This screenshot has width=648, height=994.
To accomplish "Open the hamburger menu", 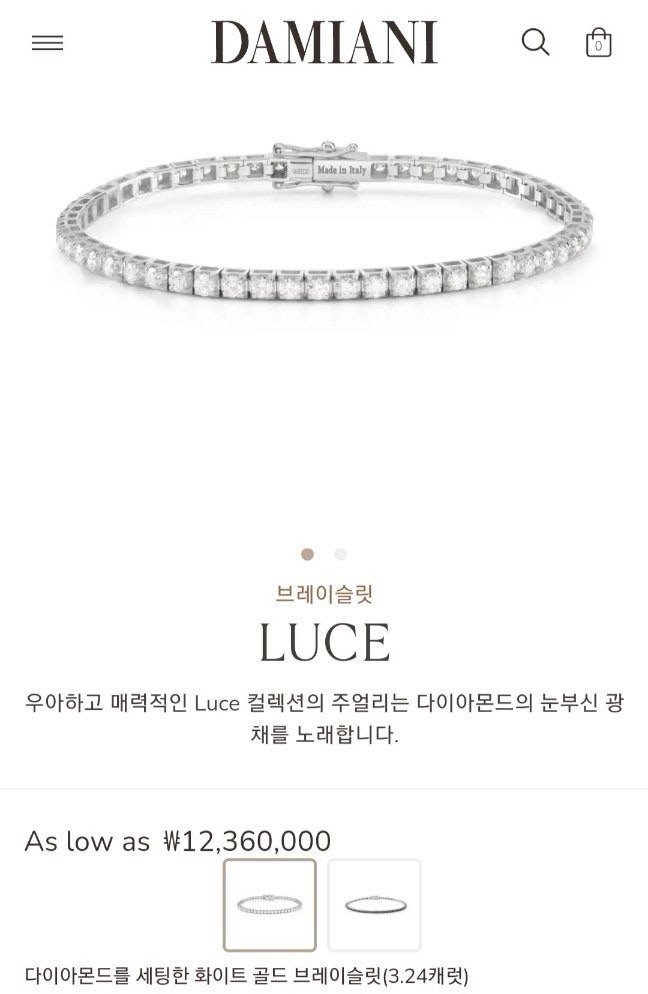I will (x=47, y=43).
